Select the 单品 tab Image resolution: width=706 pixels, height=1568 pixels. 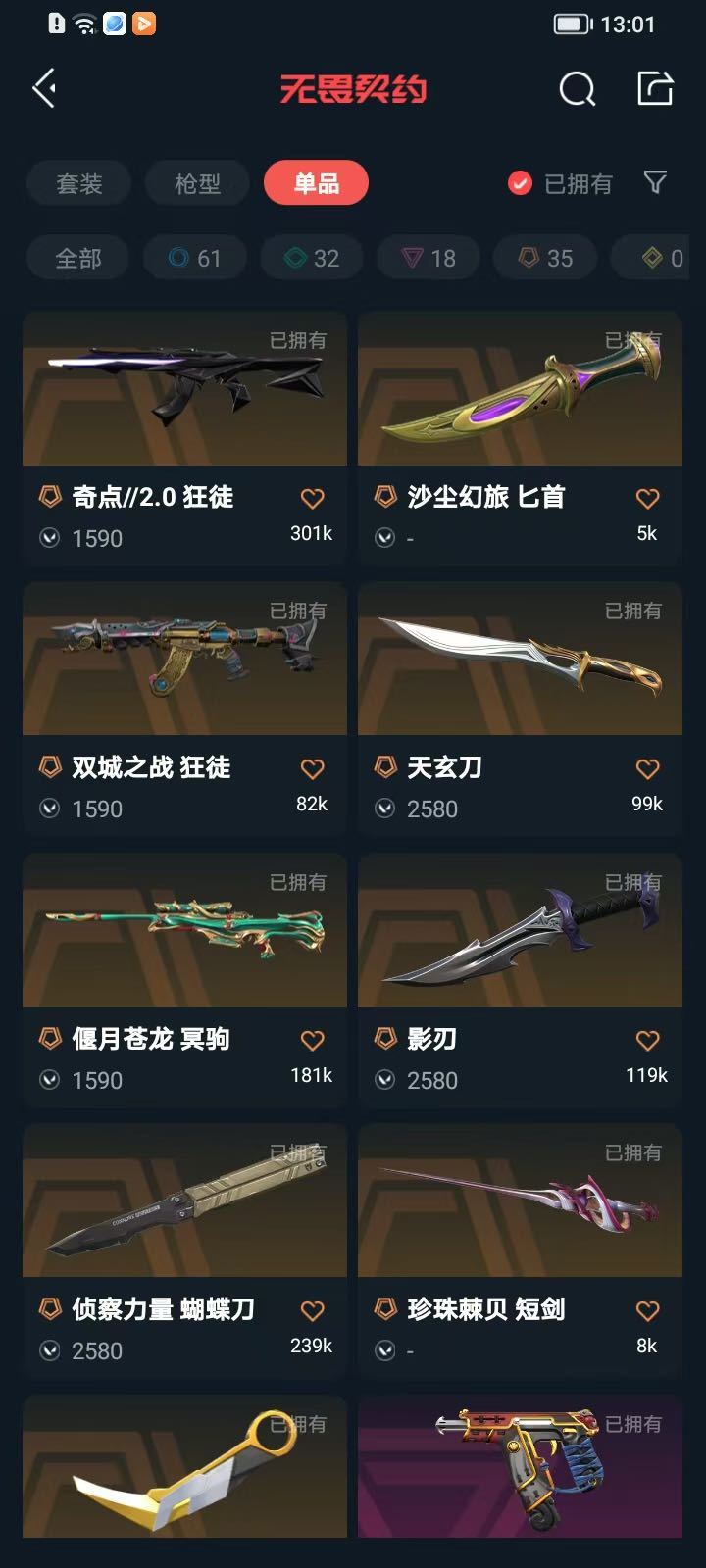(316, 183)
